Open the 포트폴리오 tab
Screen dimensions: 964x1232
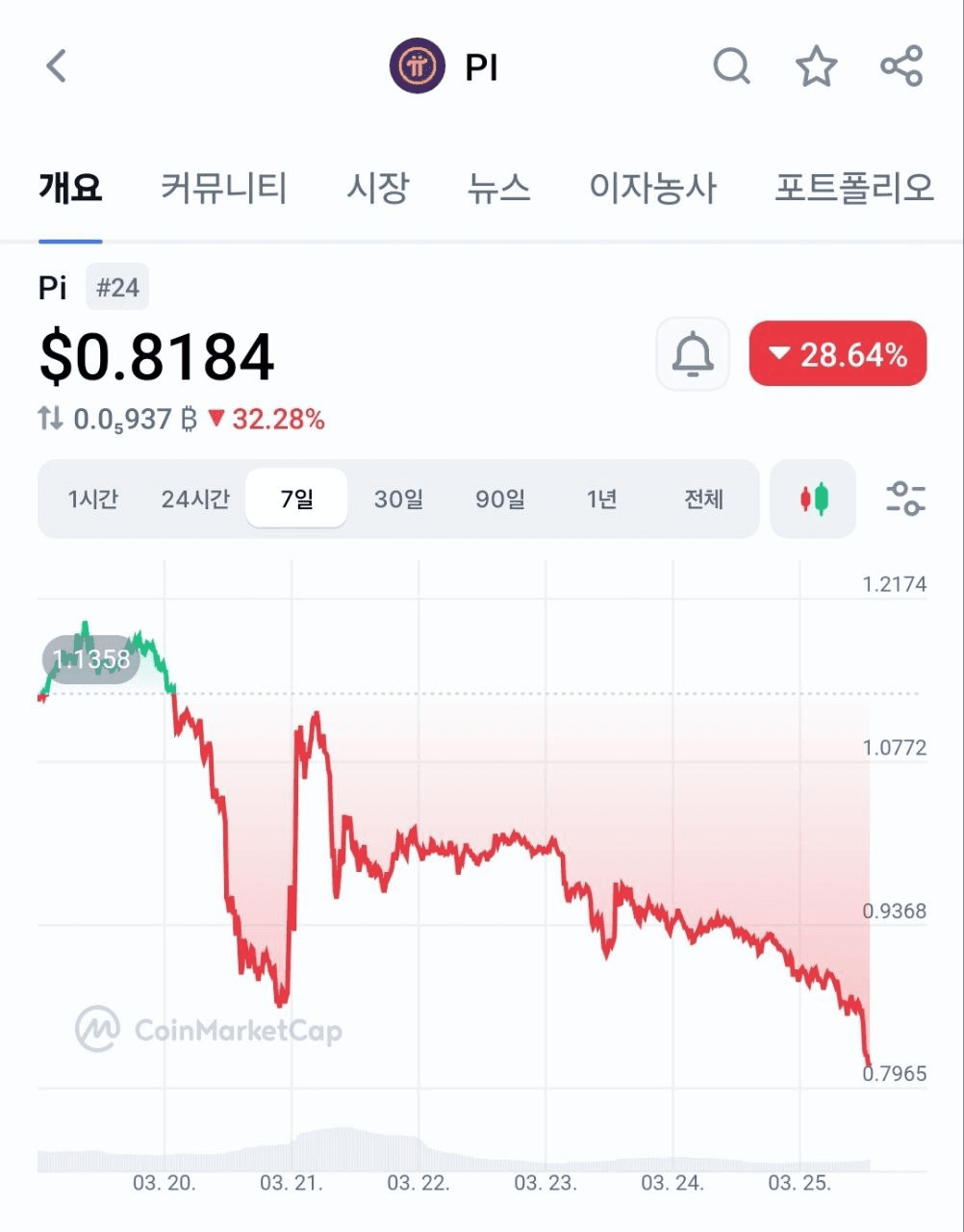point(854,188)
